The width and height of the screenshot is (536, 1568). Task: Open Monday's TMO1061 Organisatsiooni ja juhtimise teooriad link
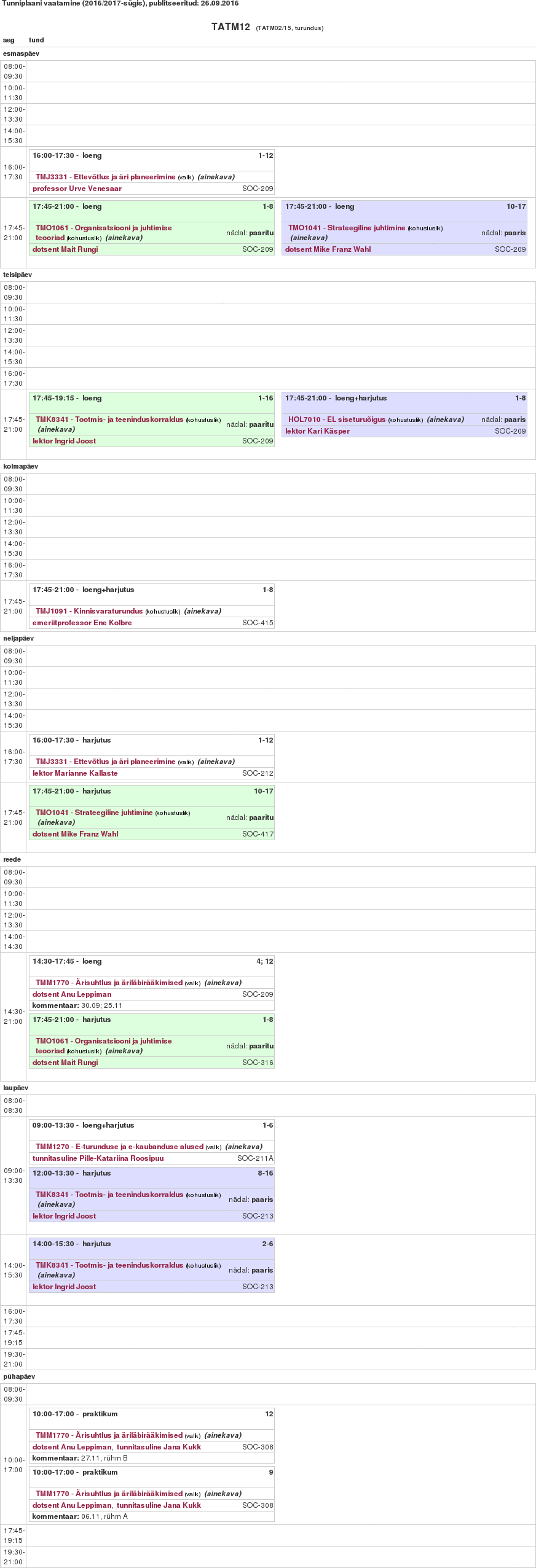pyautogui.click(x=103, y=228)
